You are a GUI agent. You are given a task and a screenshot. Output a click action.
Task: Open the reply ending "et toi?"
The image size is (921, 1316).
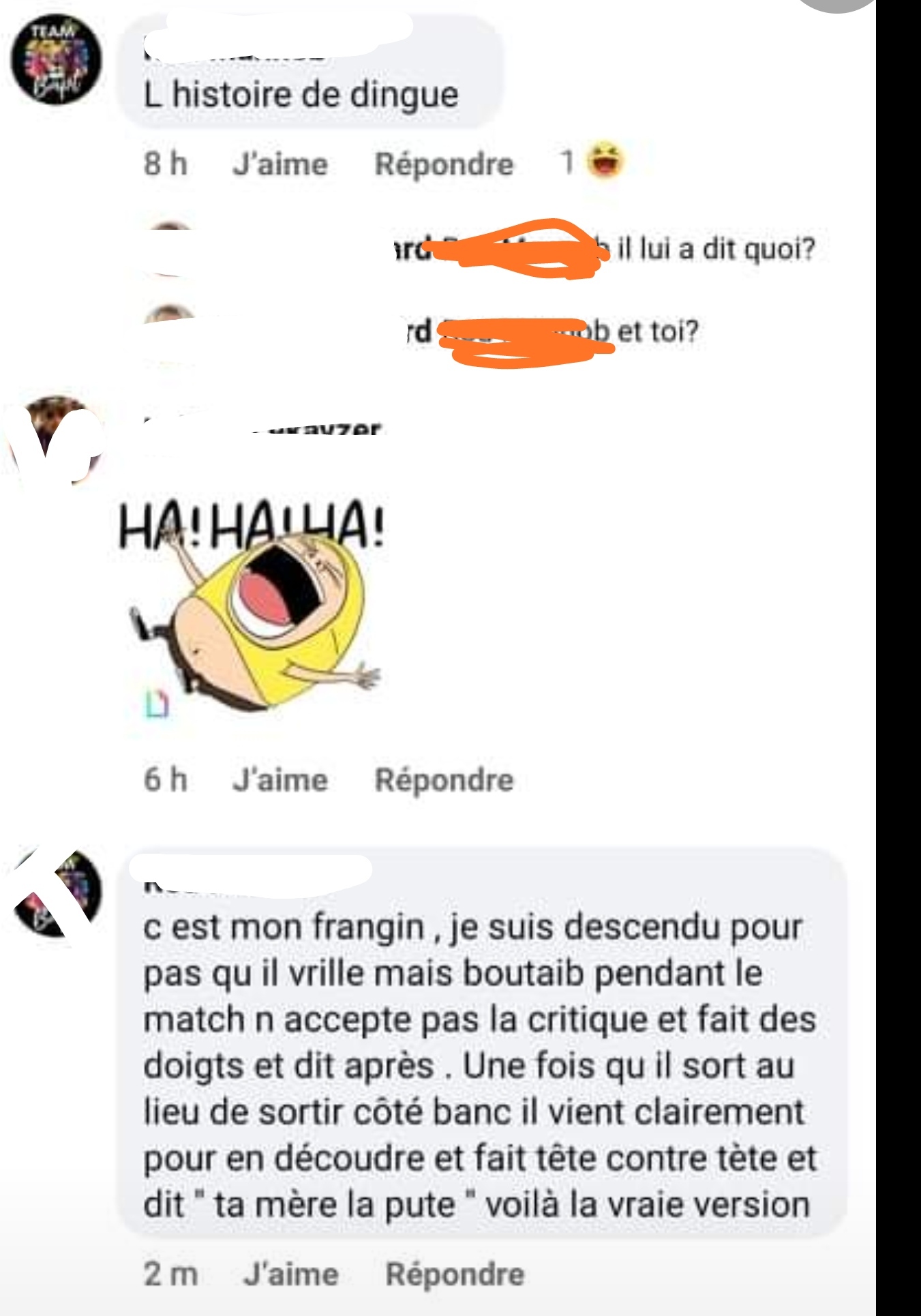658,332
